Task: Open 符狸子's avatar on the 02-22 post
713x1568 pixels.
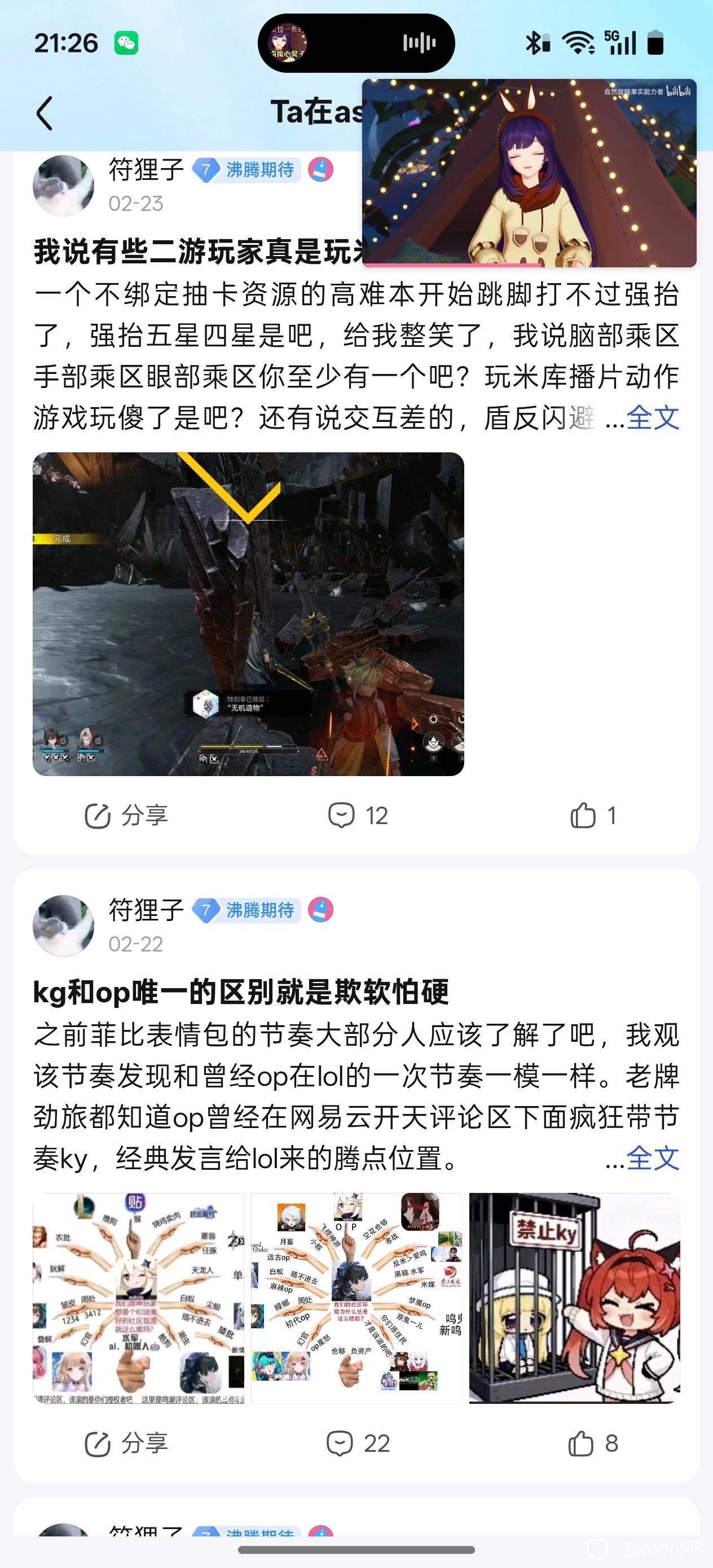Action: point(63,925)
